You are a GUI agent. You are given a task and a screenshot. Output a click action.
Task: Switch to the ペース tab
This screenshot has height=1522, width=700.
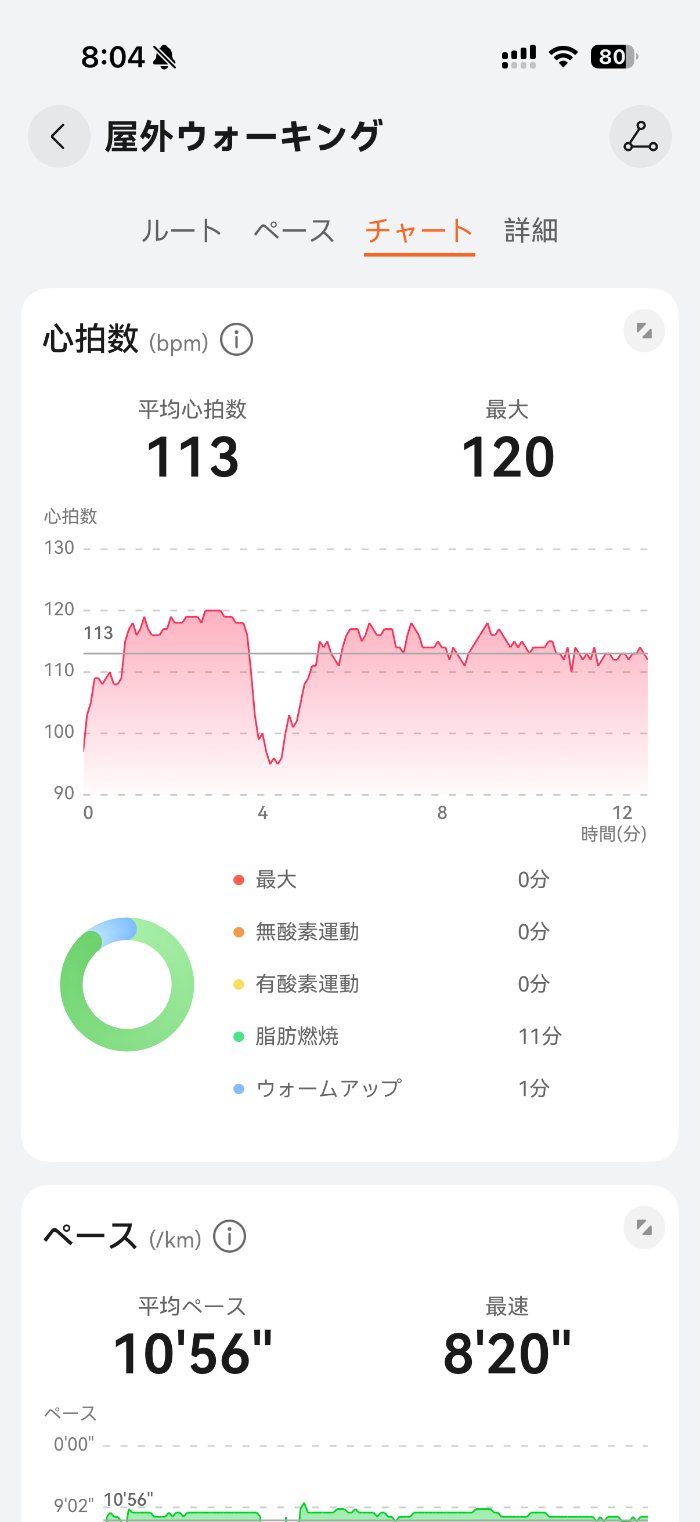coord(293,231)
